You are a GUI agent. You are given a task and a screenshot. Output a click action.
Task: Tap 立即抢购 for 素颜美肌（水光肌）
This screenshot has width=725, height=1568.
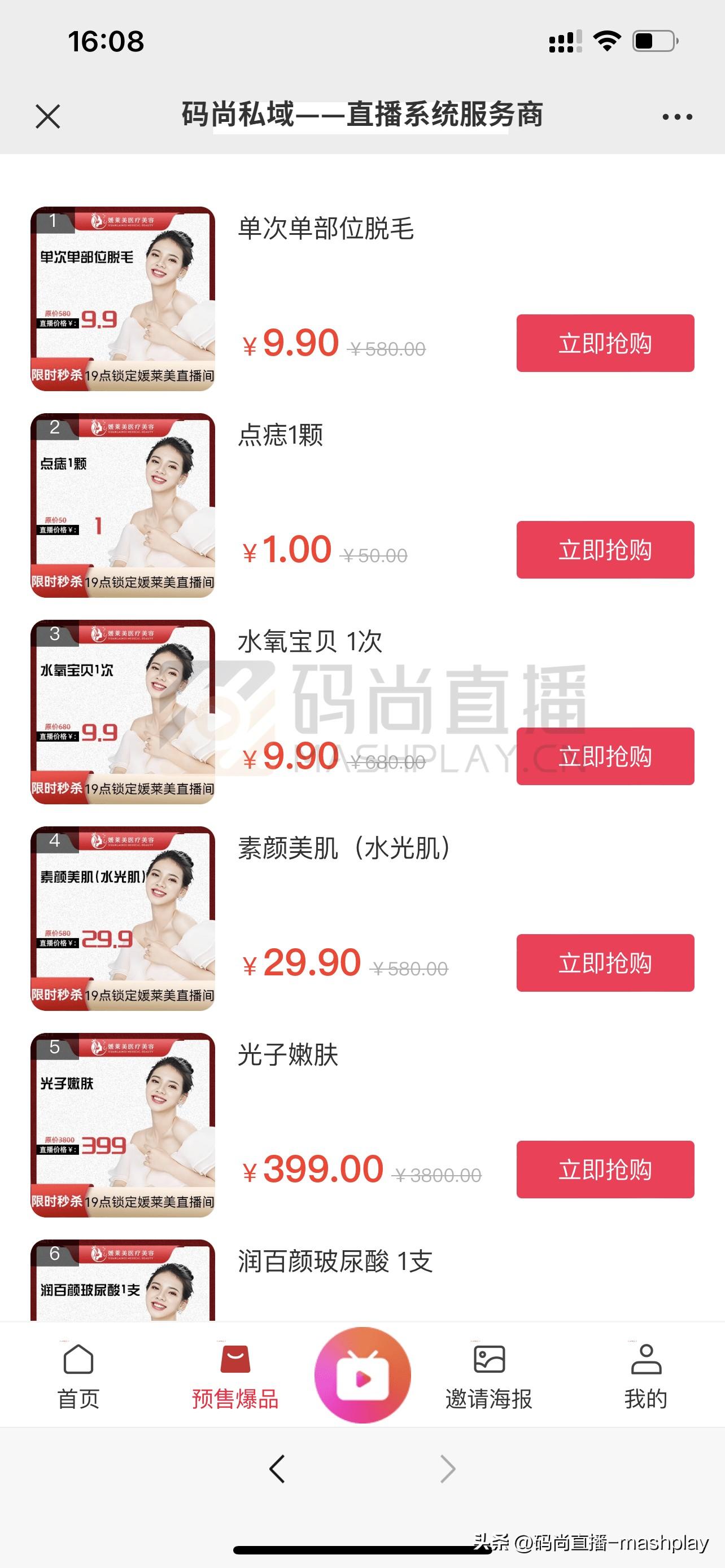(605, 963)
